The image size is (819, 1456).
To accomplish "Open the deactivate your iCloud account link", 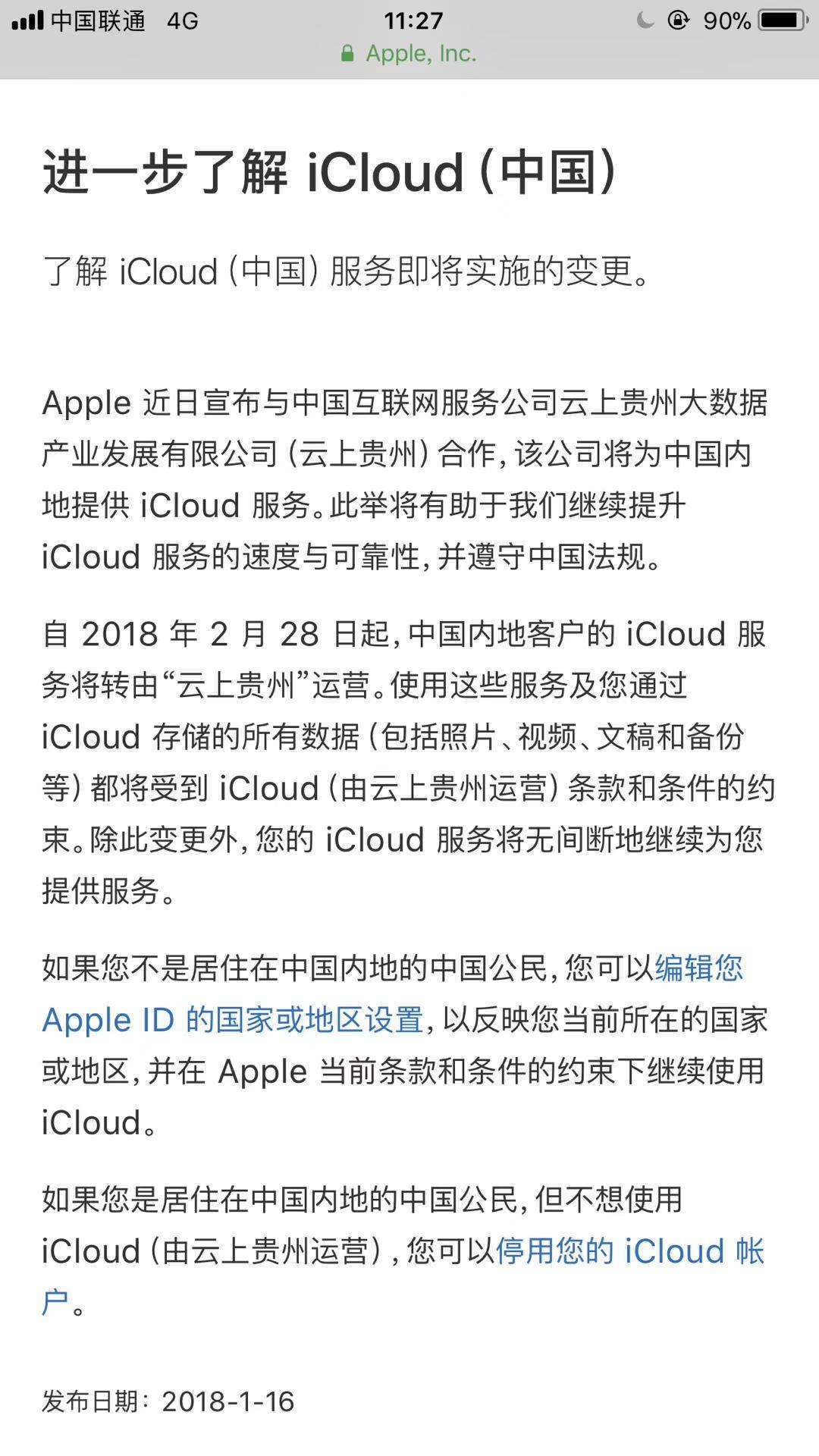I will [629, 1251].
